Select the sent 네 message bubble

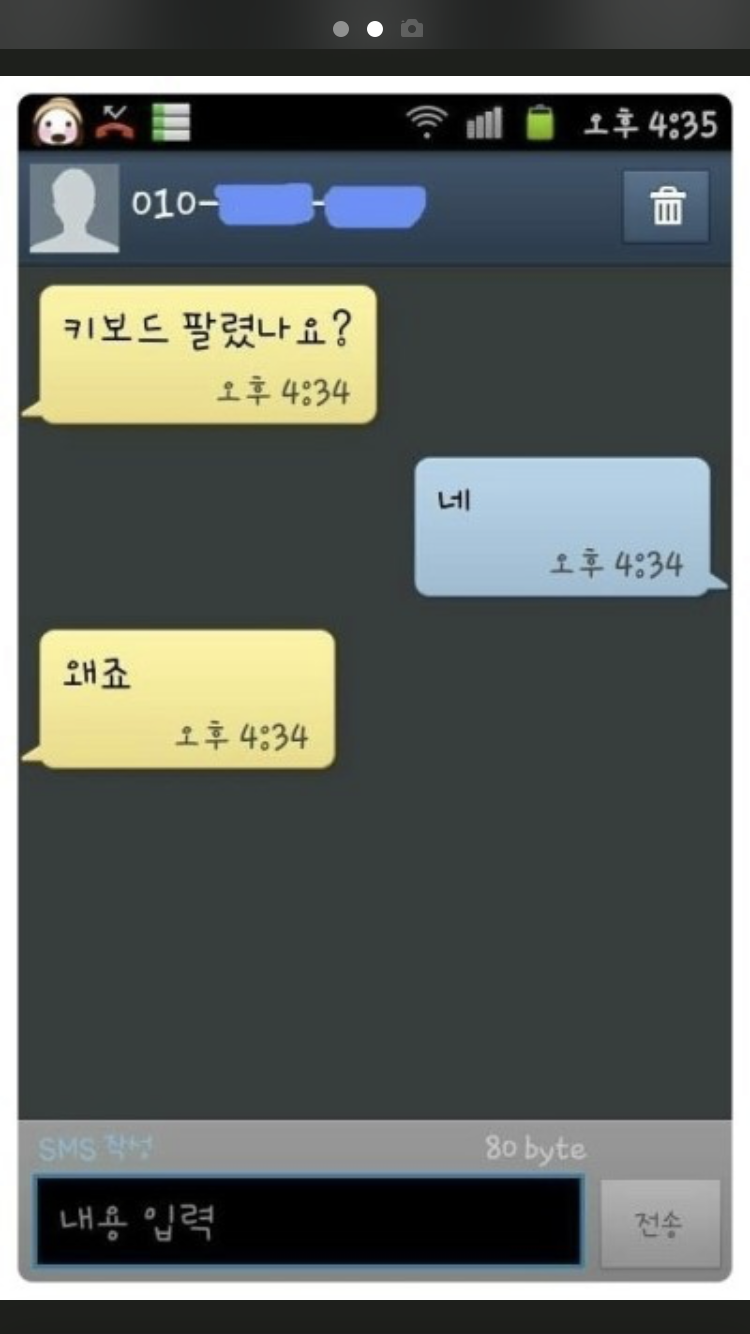[x=562, y=527]
